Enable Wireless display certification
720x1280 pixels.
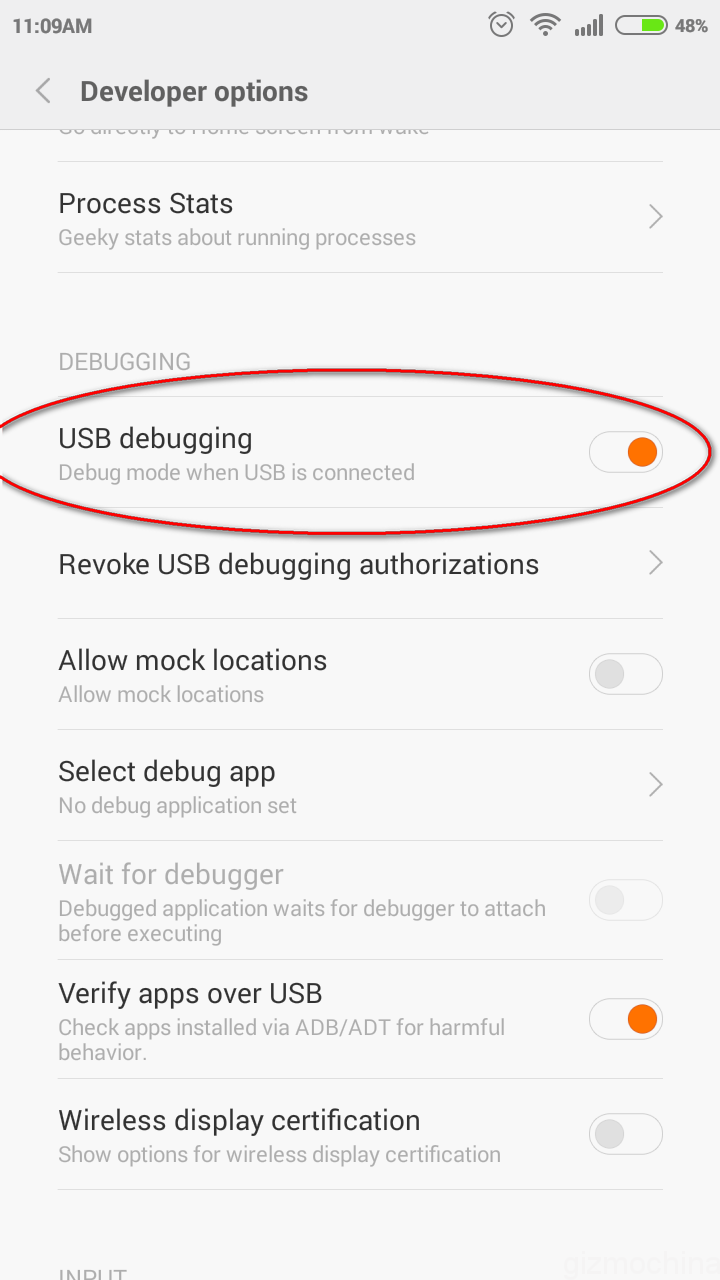tap(626, 1134)
